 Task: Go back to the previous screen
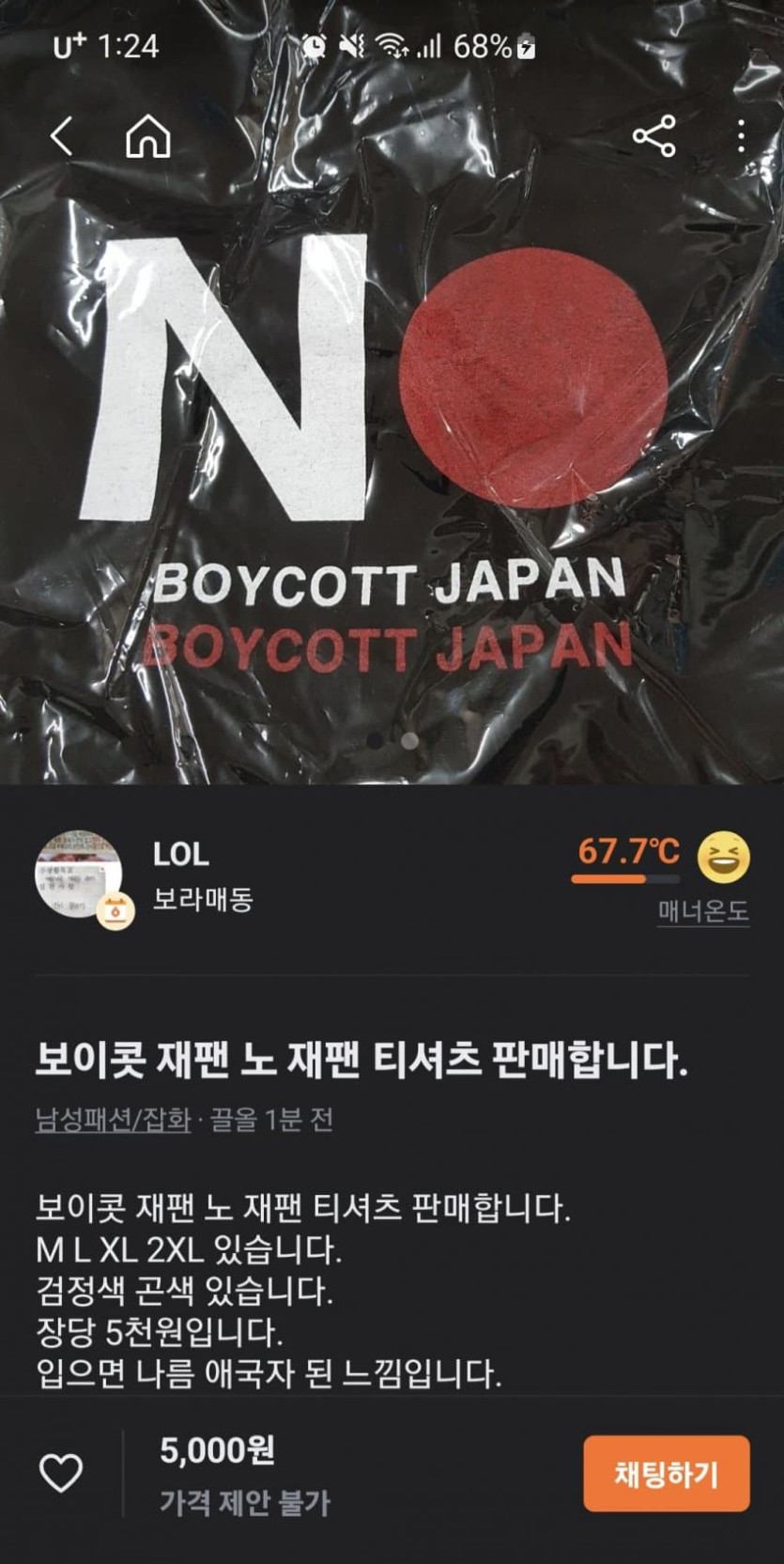click(62, 137)
